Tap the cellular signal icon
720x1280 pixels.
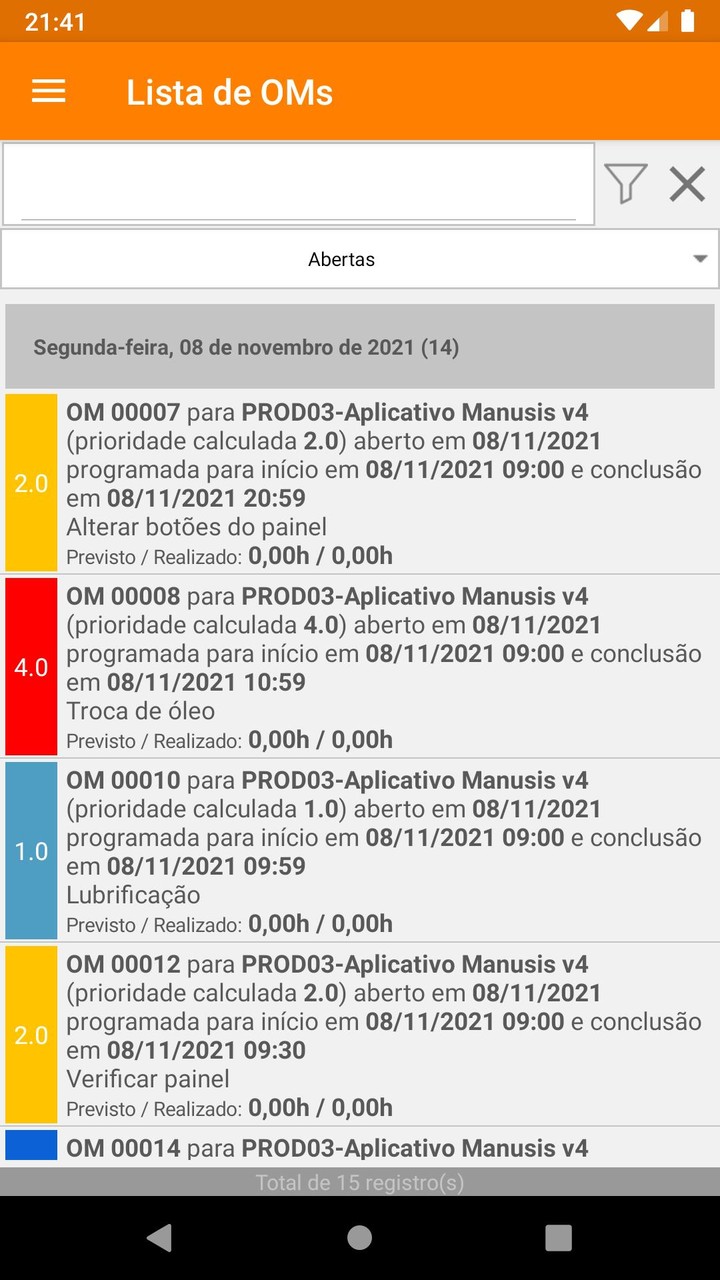(657, 20)
